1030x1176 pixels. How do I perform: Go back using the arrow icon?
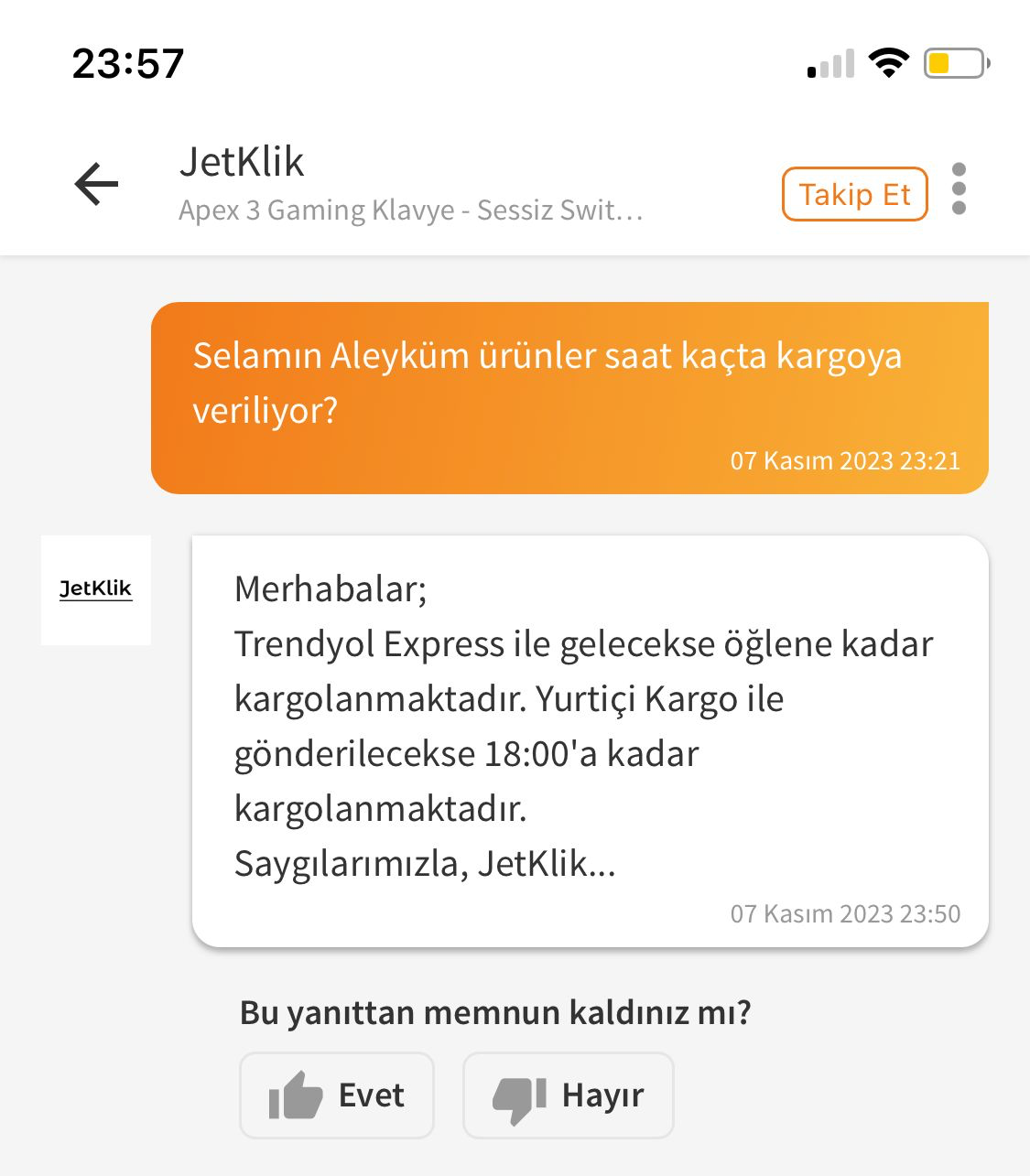[x=97, y=184]
